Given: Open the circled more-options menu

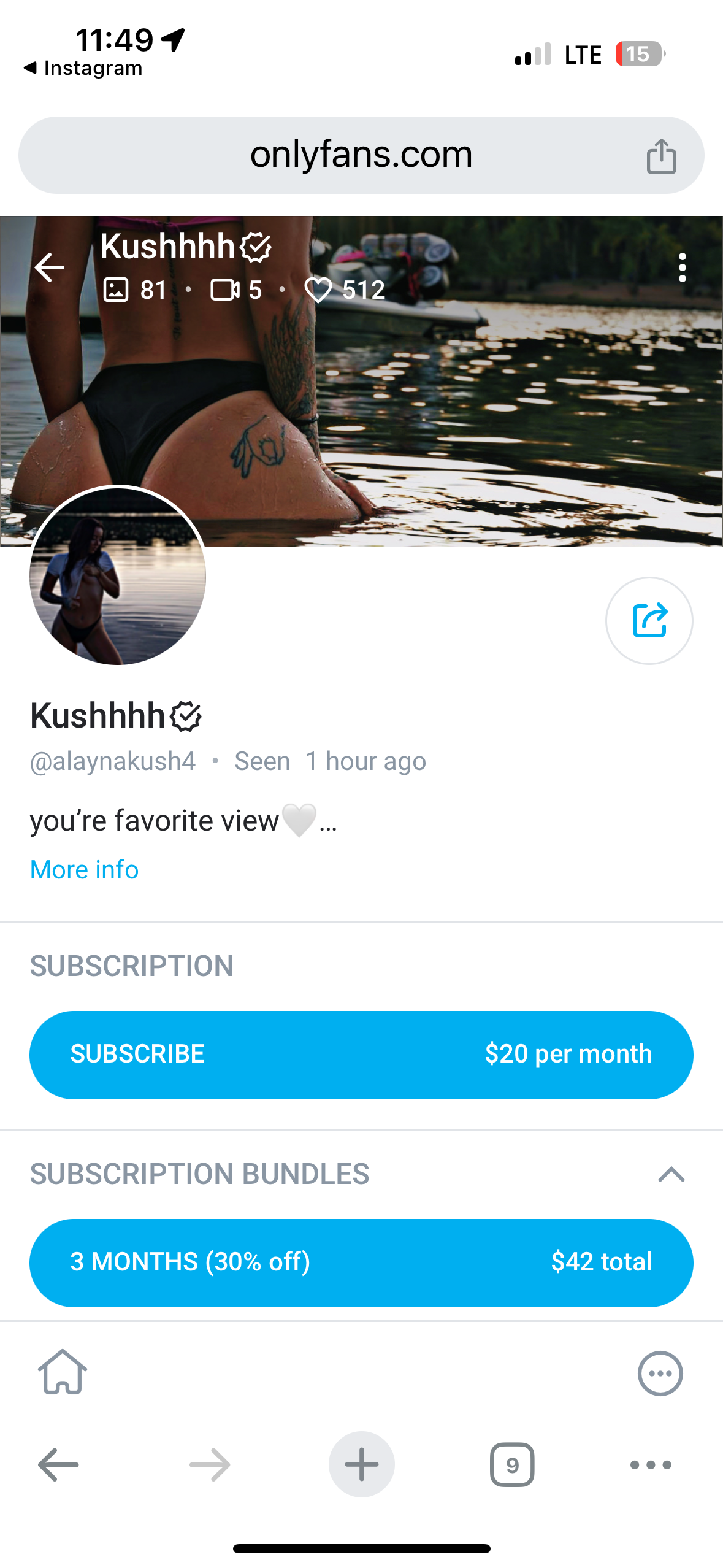Looking at the screenshot, I should coord(660,1373).
